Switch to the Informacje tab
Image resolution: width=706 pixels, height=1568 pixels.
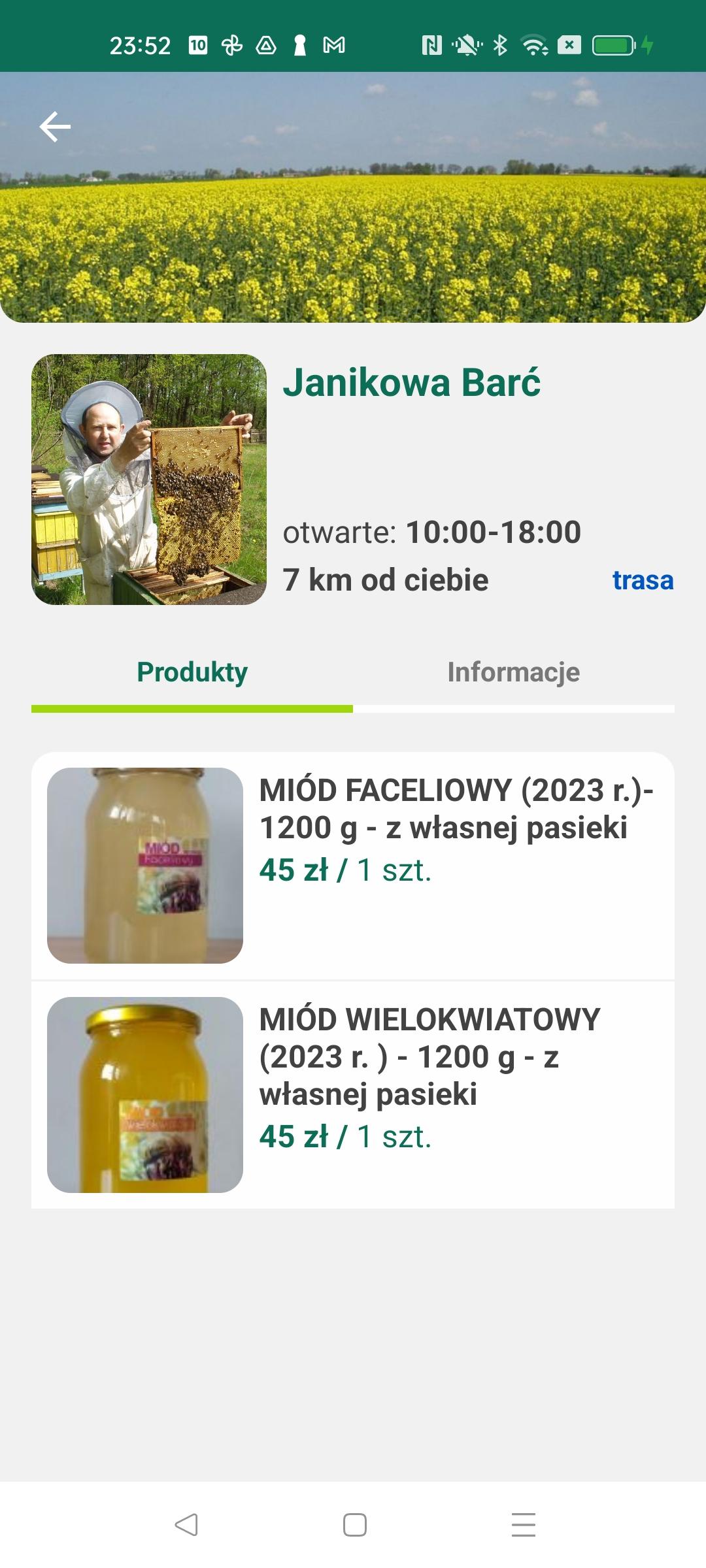[513, 672]
